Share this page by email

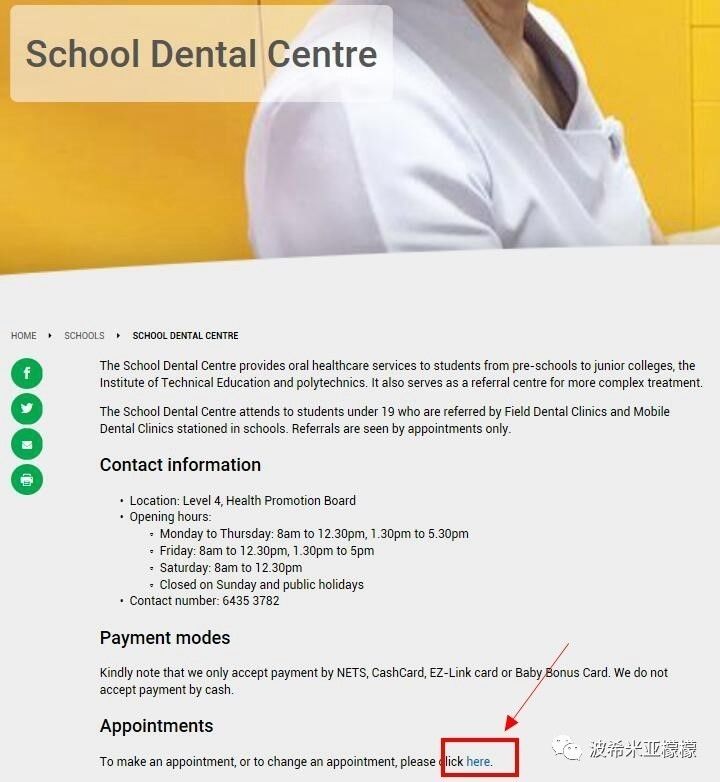click(27, 444)
